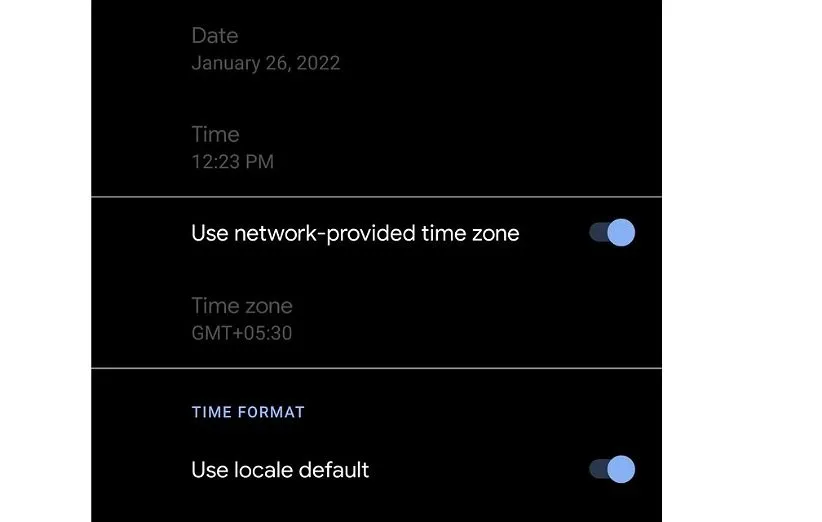The image size is (822, 522).
Task: Turn off Use network-provided time zone
Action: (x=612, y=233)
